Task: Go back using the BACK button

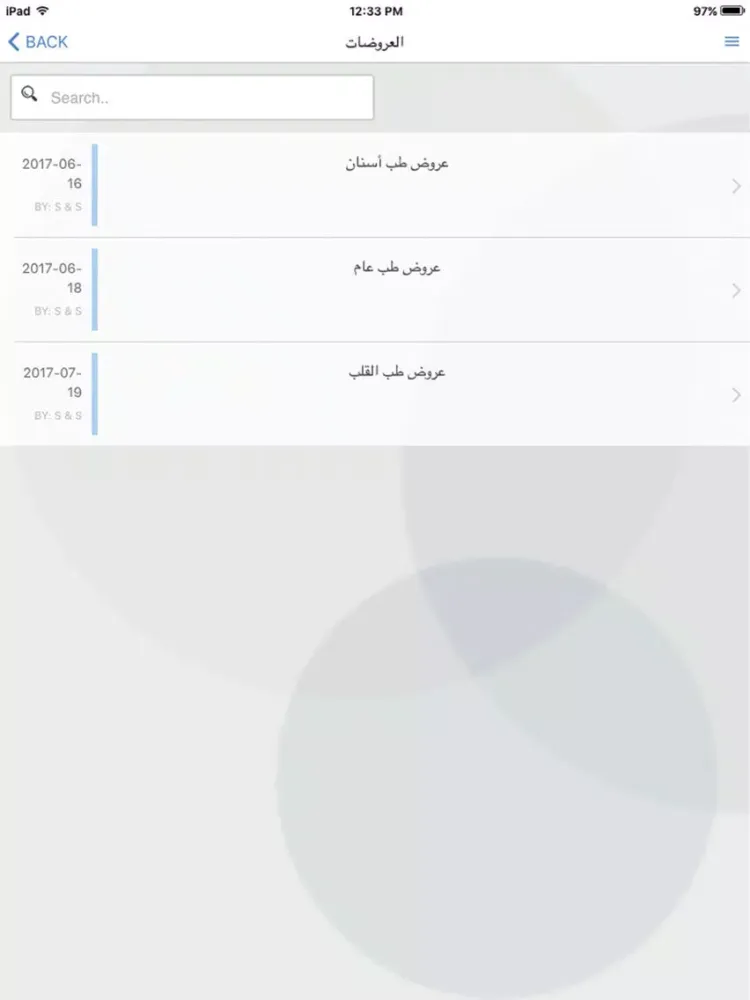Action: tap(38, 42)
